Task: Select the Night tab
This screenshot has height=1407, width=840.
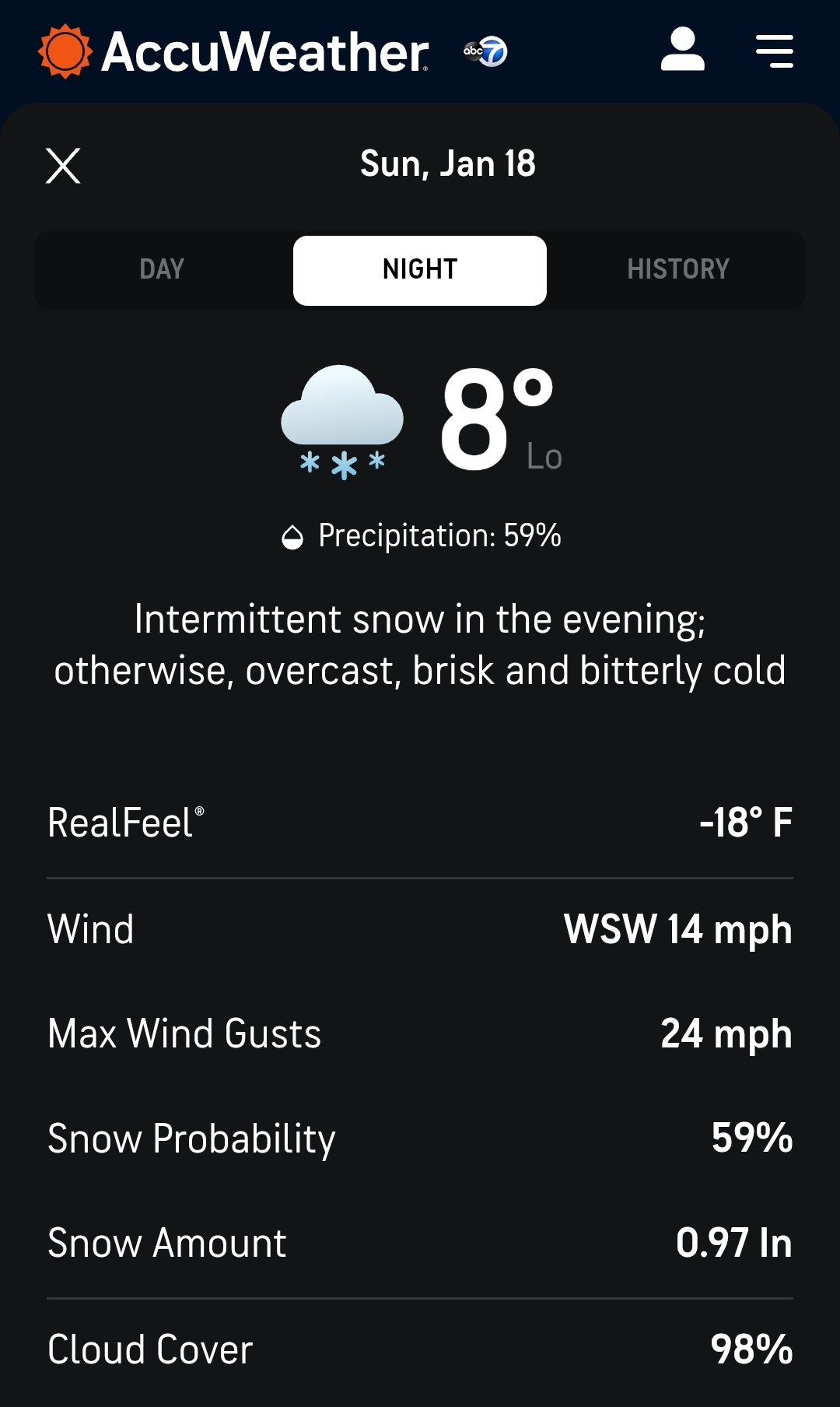Action: [x=420, y=270]
